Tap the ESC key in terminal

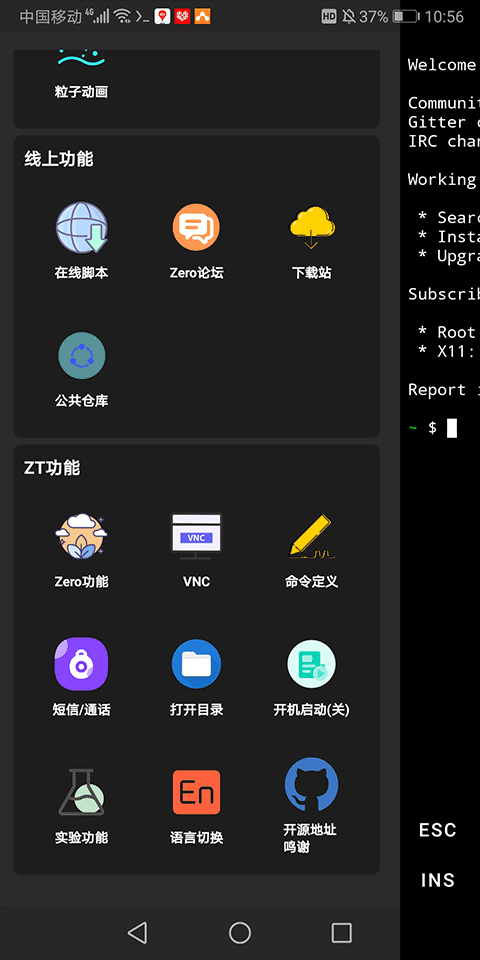[438, 830]
